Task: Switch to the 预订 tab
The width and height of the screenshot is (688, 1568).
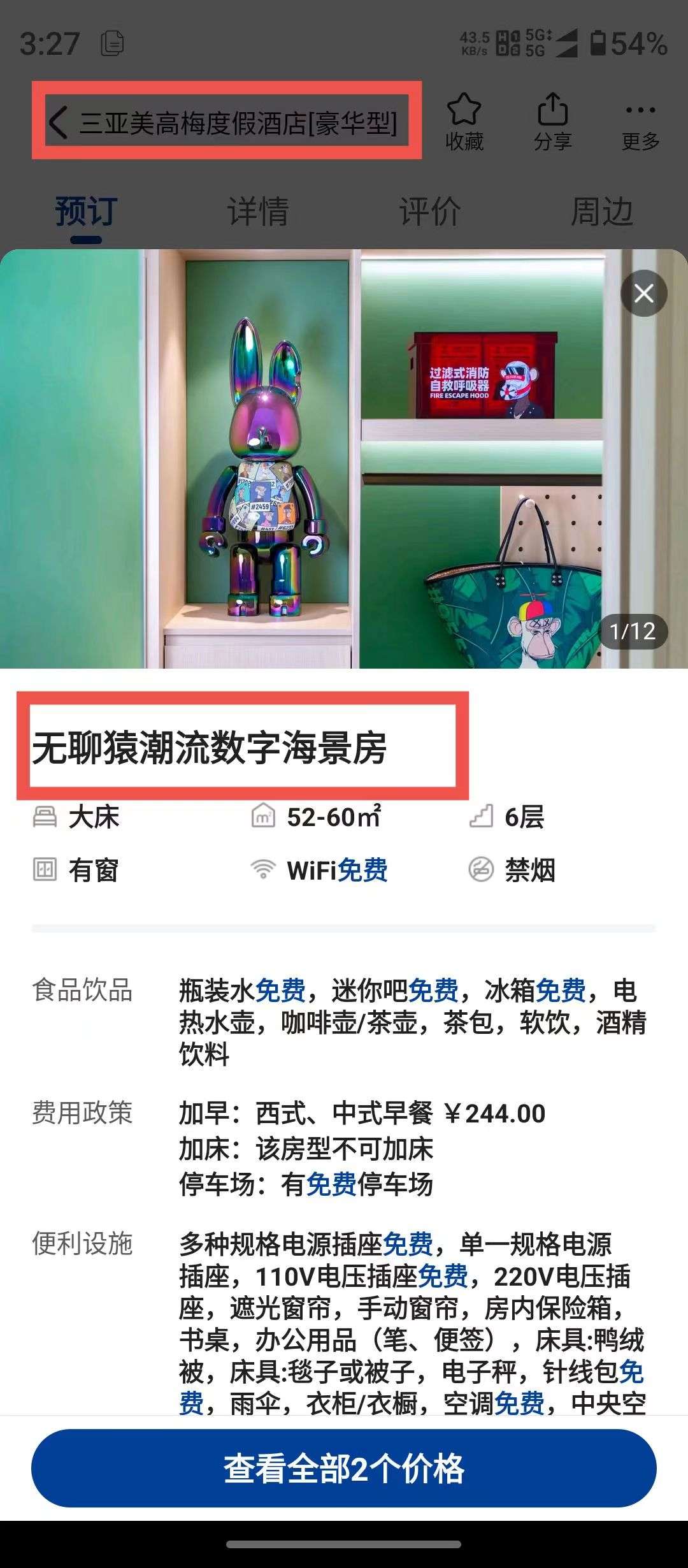Action: point(86,212)
